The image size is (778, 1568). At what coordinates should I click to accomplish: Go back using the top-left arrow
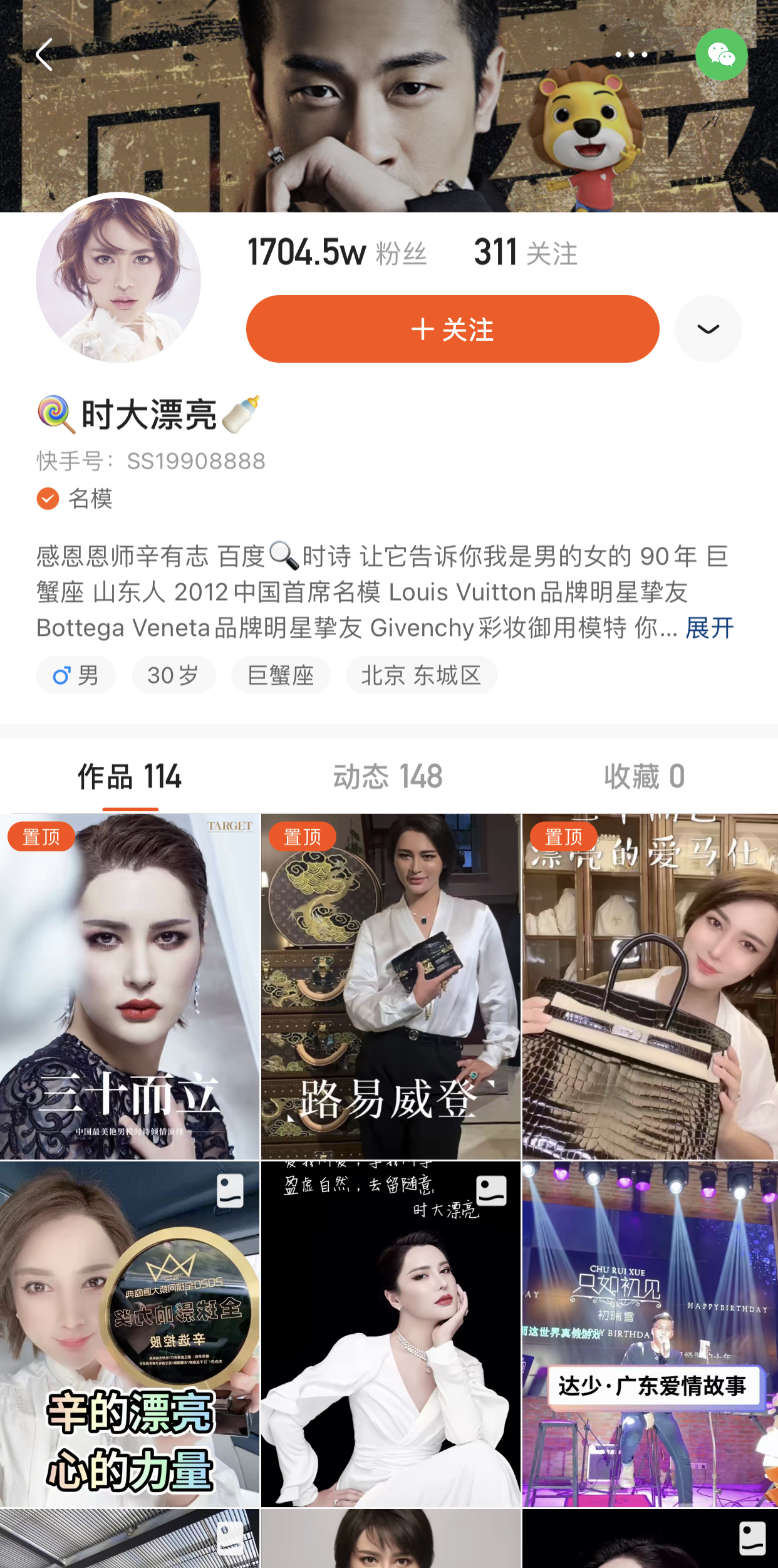[x=44, y=55]
